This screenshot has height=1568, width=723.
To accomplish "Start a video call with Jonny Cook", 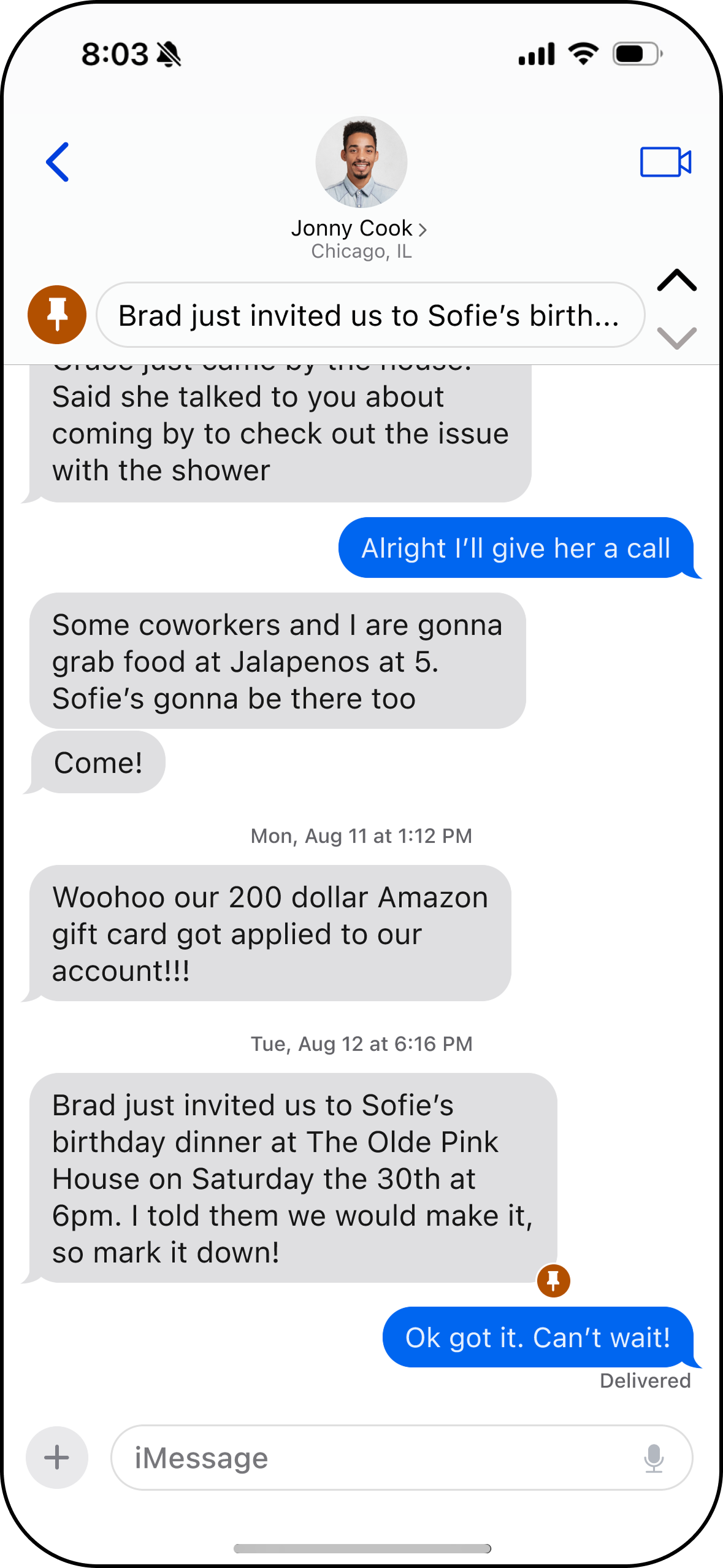I will [665, 162].
